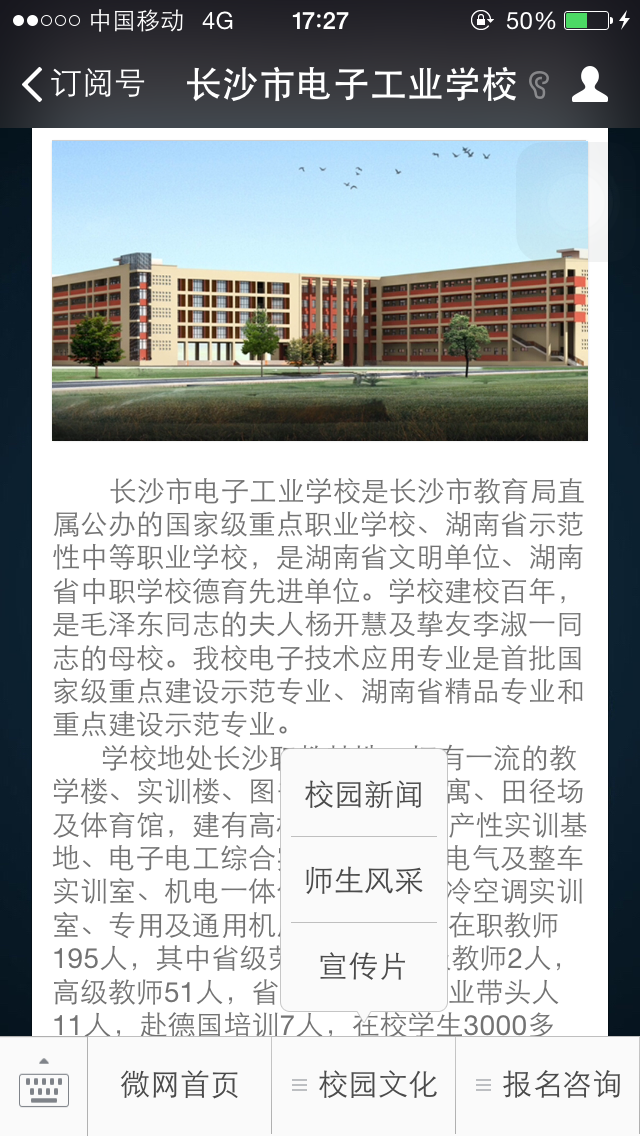Image resolution: width=640 pixels, height=1136 pixels.
Task: Open the account profile icon
Action: click(x=589, y=85)
